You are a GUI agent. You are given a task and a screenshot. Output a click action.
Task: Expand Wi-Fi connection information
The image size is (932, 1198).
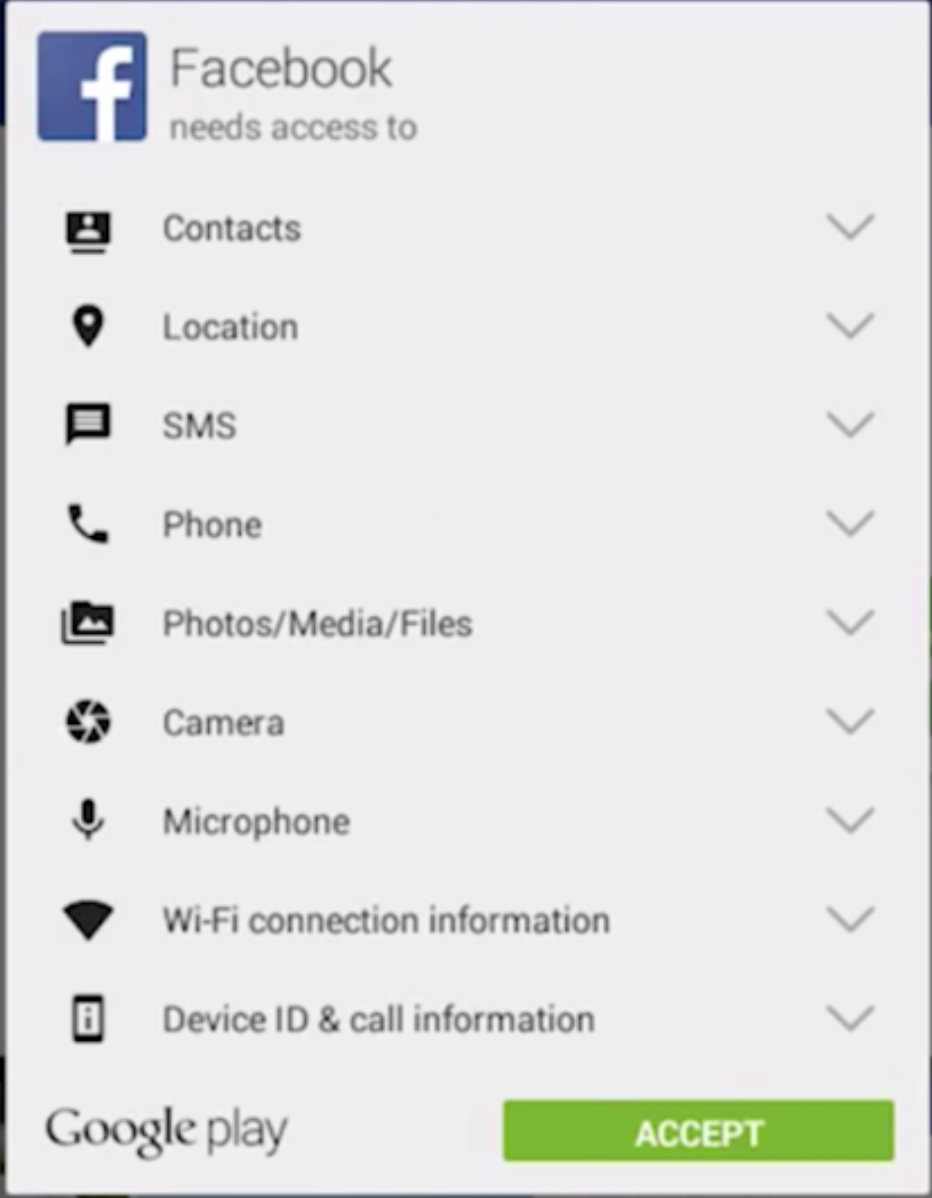pos(850,920)
